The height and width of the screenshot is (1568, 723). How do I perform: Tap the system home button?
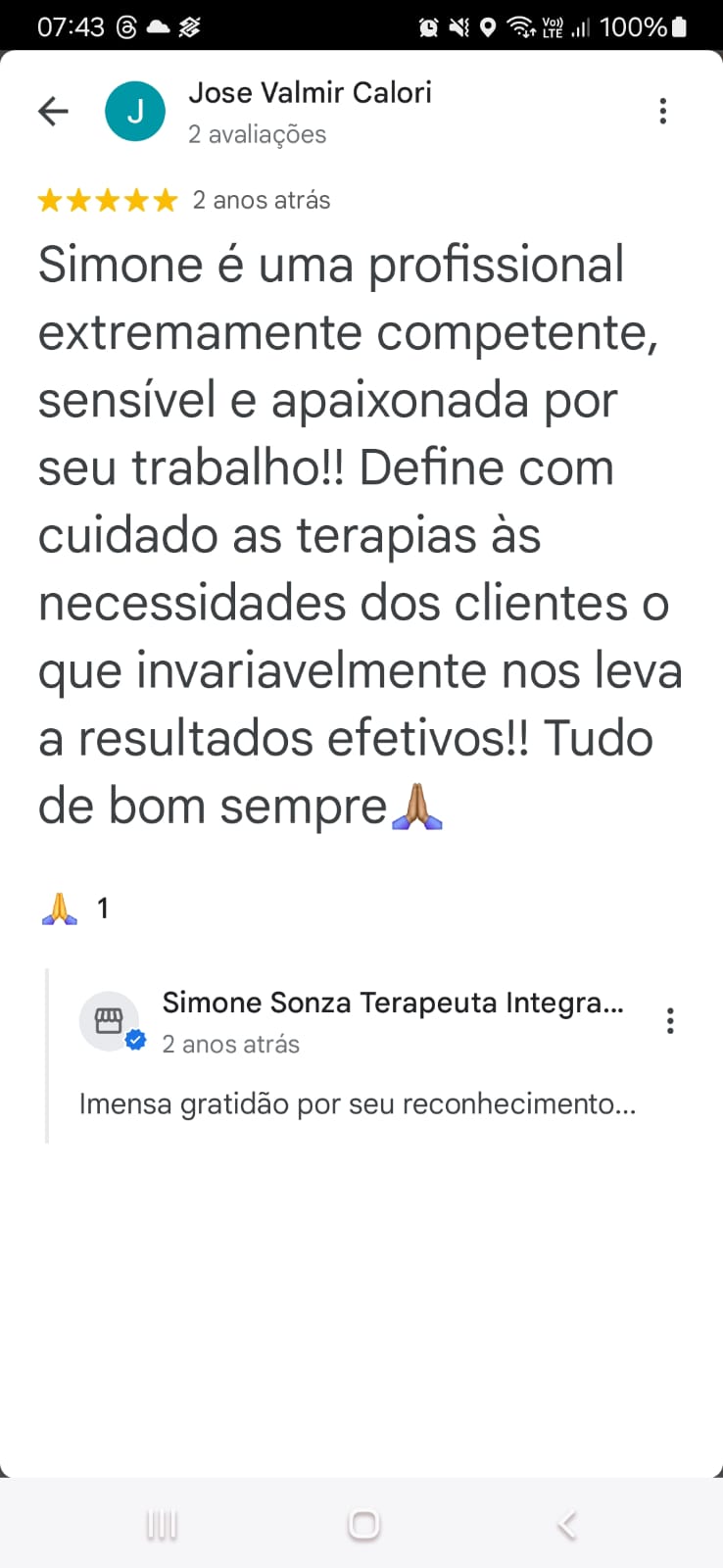(x=362, y=1525)
